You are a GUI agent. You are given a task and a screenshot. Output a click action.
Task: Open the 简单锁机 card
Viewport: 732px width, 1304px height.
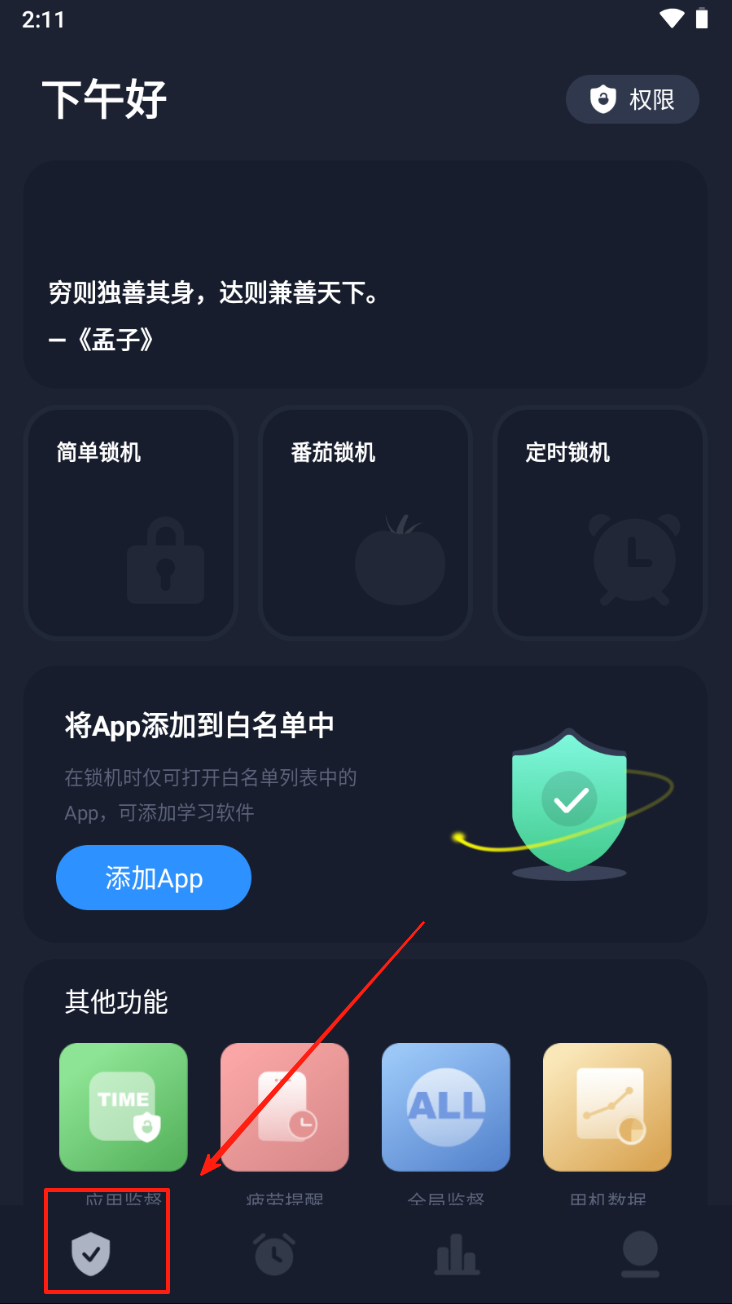pyautogui.click(x=131, y=522)
